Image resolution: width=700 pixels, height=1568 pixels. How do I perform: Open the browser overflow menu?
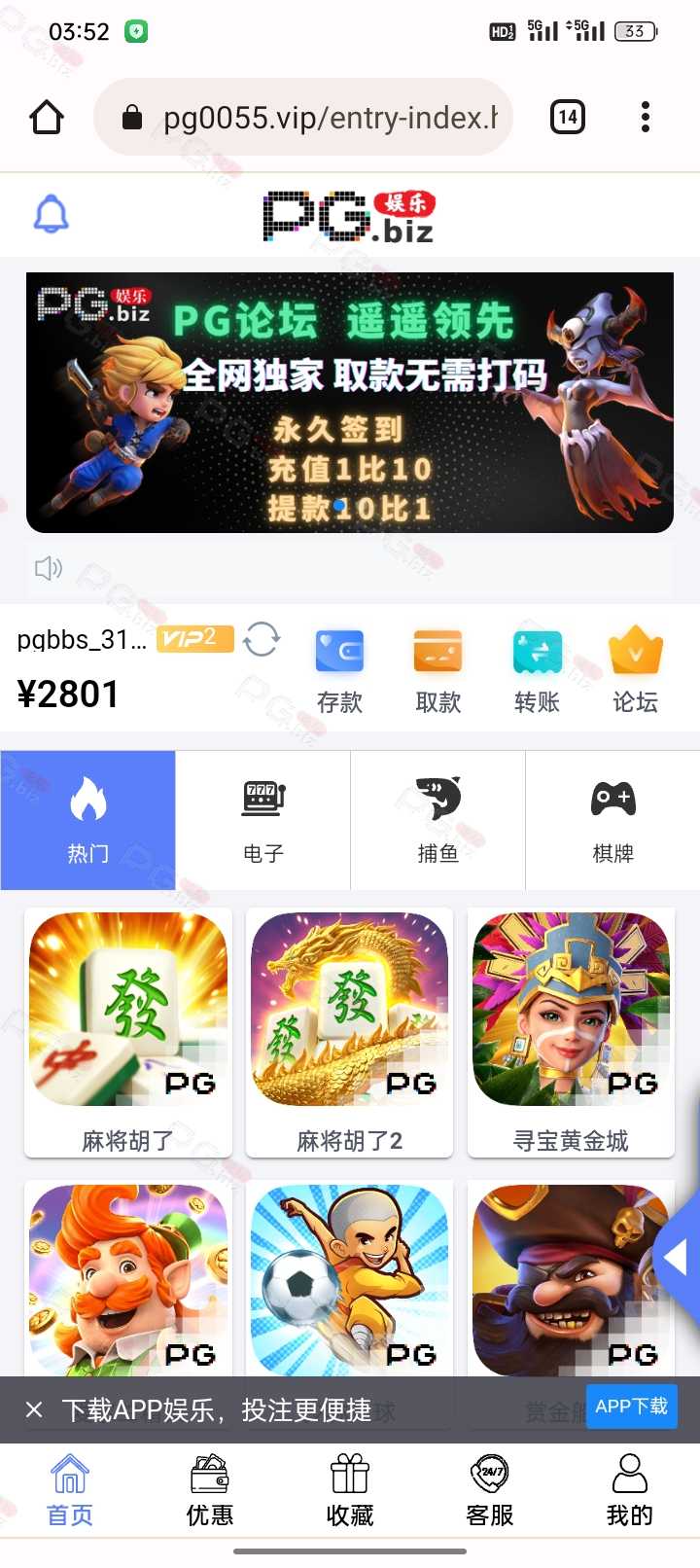pos(646,117)
